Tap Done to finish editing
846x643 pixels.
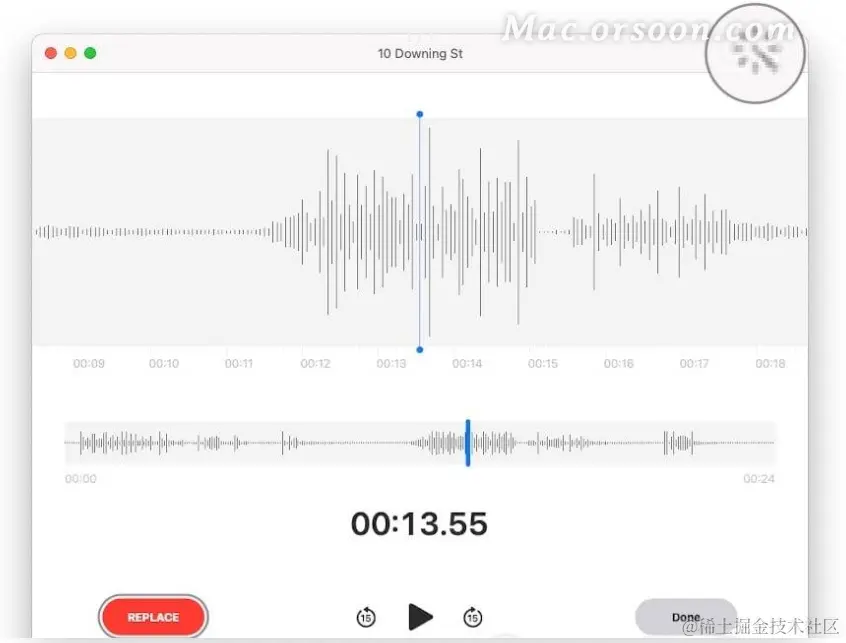click(686, 616)
